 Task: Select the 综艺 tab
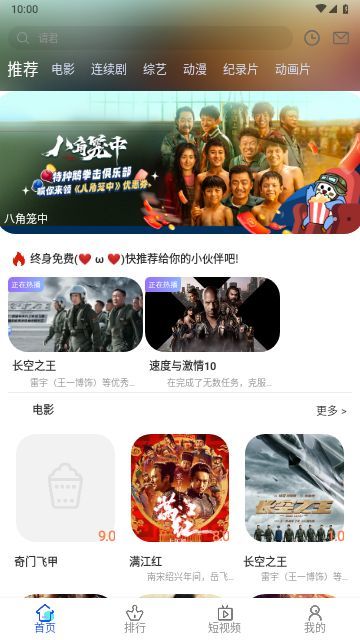155,69
